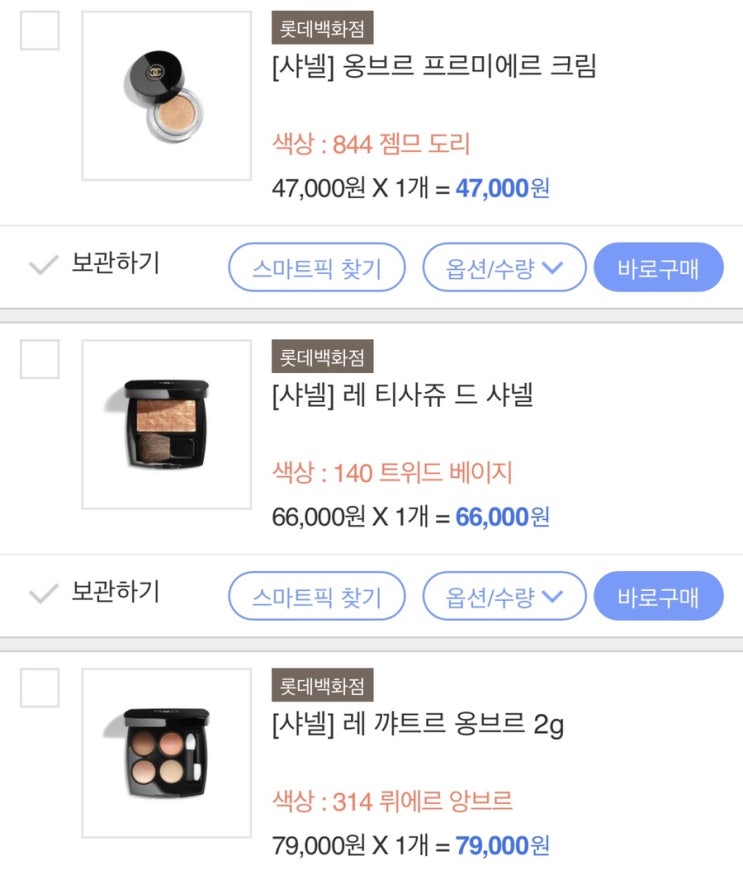Screen dimensions: 743x870
Task: Select the checkbox for 옹브르 프르미에르 크림
Action: (x=39, y=31)
